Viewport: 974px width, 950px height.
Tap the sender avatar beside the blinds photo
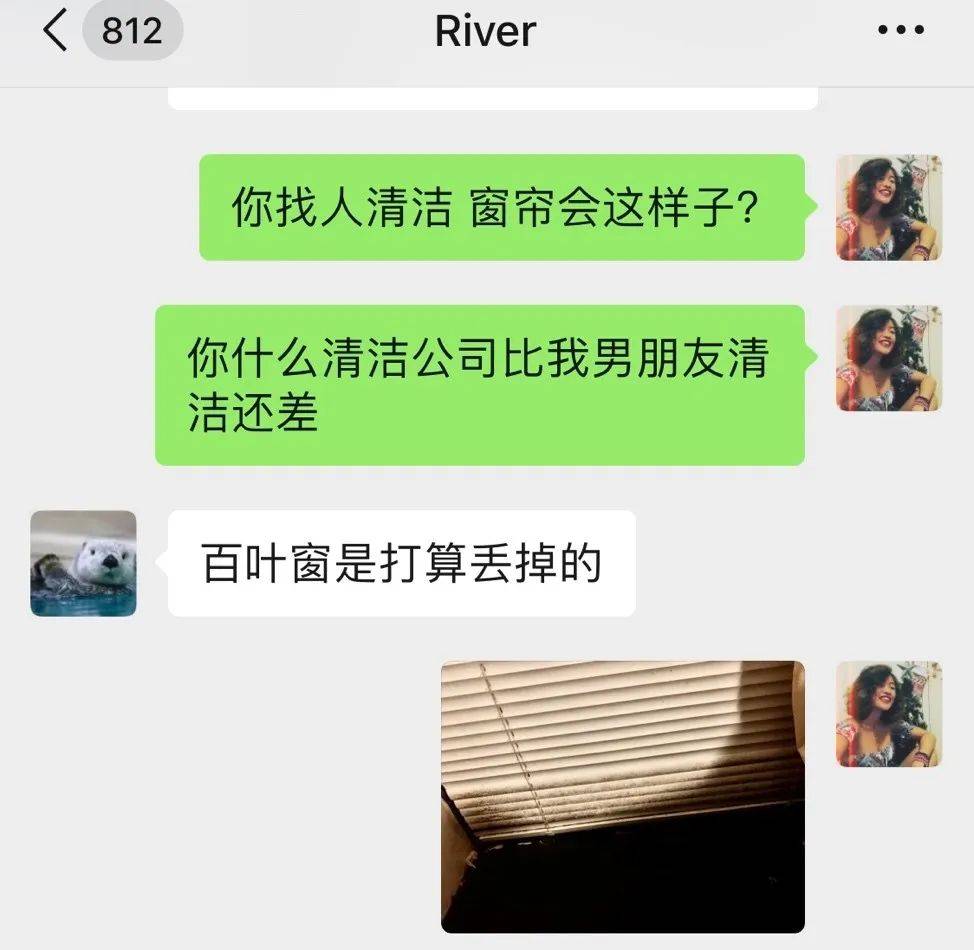pos(888,714)
